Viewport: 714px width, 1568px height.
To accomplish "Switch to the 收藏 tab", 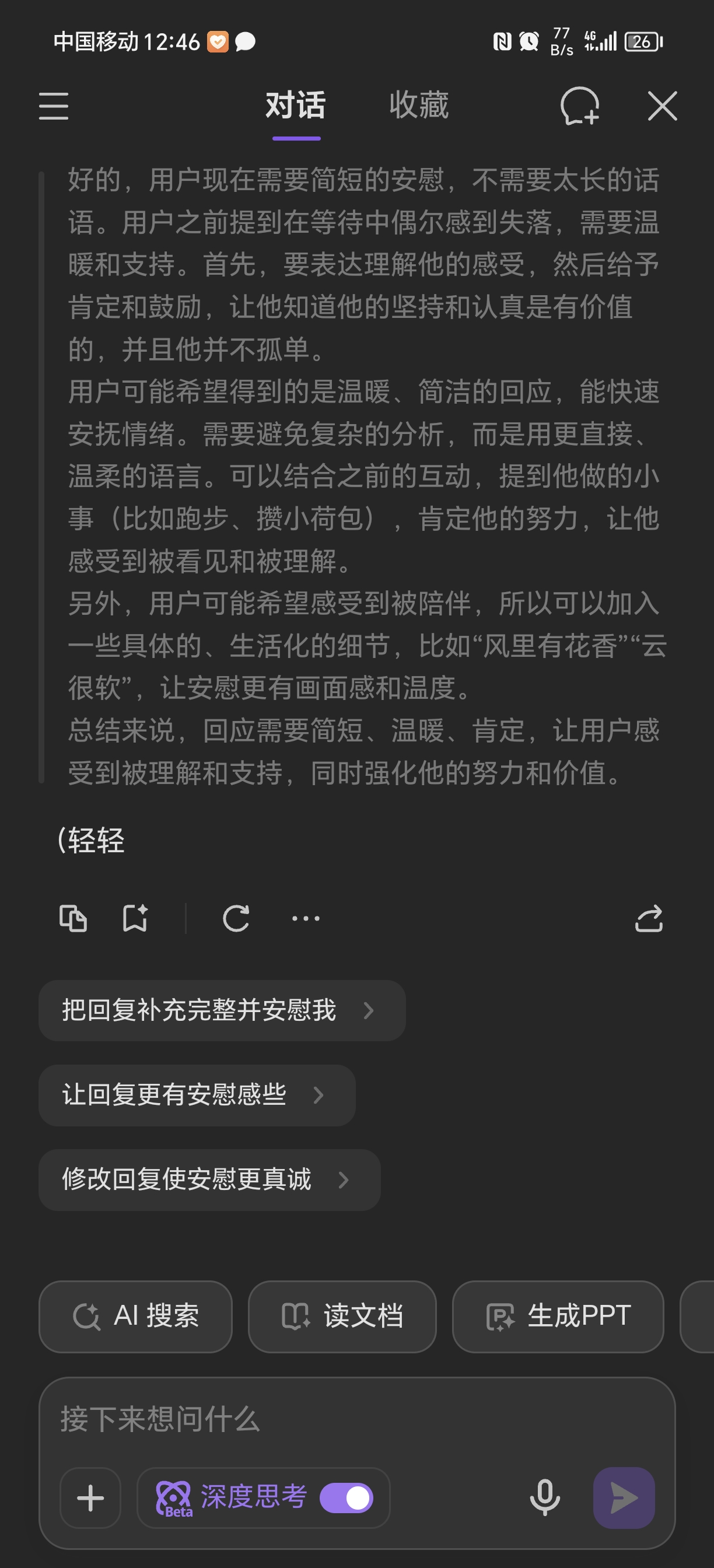I will pos(419,106).
